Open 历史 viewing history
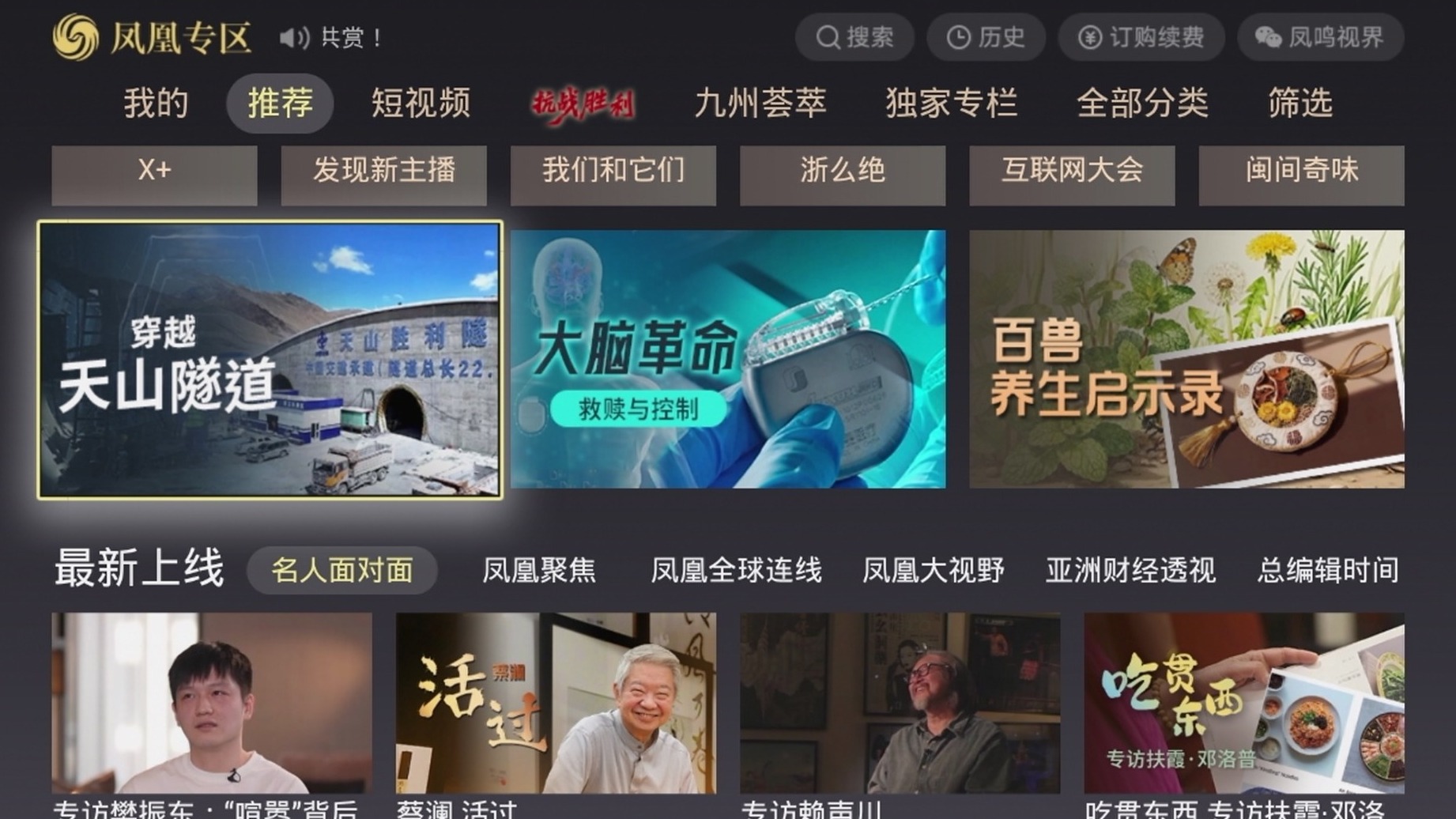The image size is (1456, 819). (x=986, y=37)
